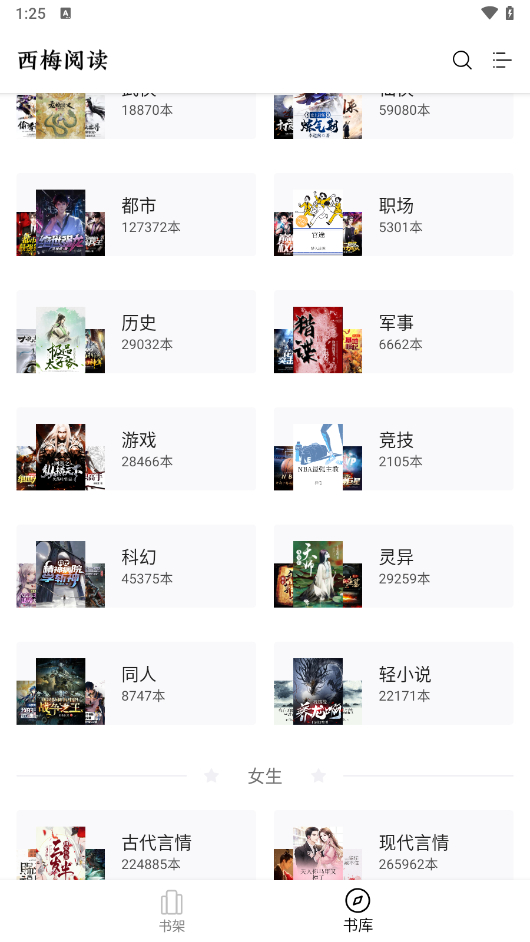
Task: Open the list menu icon
Action: point(502,60)
